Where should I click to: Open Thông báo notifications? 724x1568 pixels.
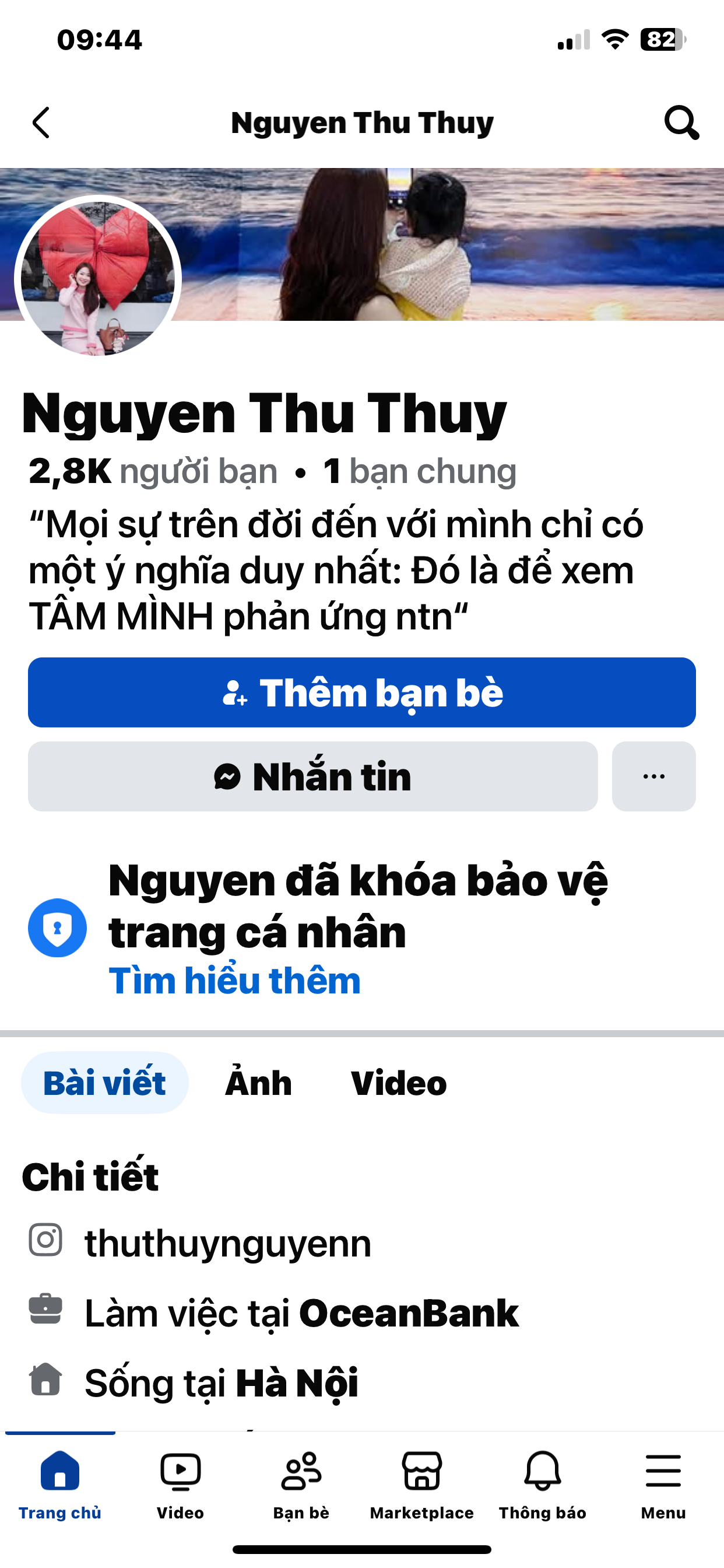[x=543, y=1485]
